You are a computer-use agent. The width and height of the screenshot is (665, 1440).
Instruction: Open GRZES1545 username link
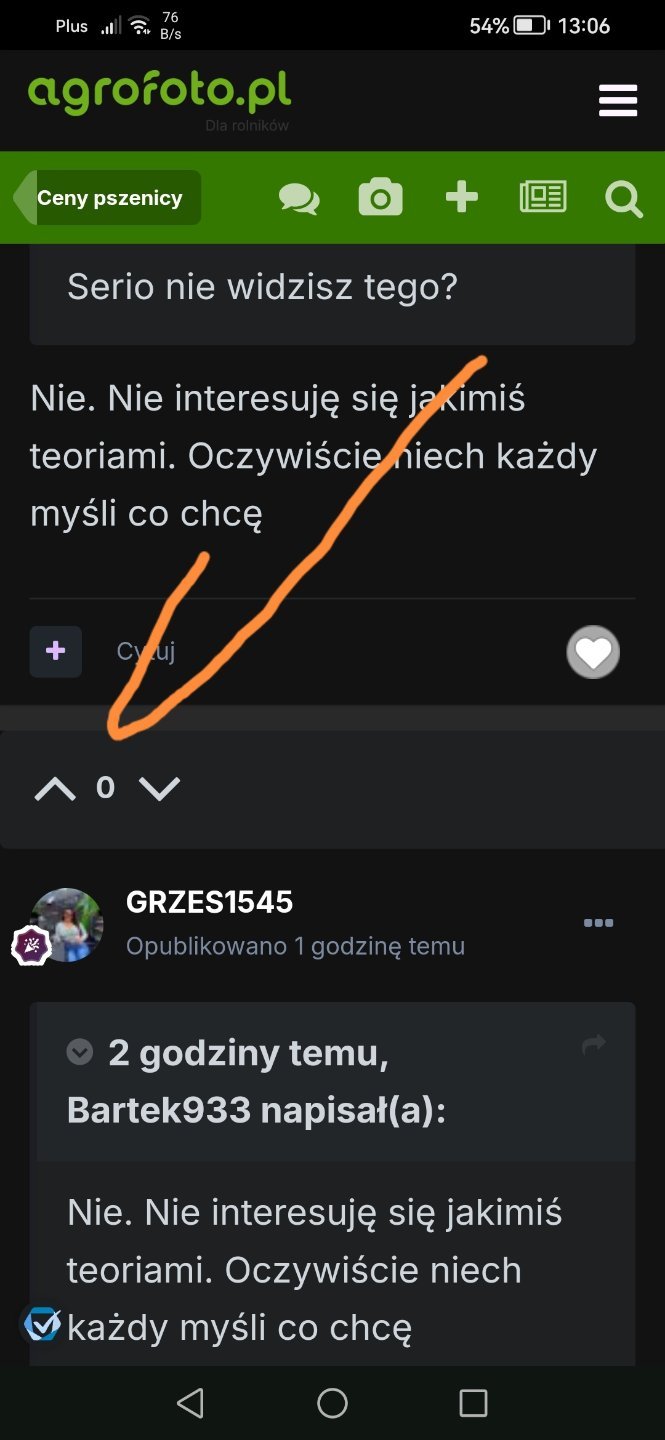coord(209,902)
